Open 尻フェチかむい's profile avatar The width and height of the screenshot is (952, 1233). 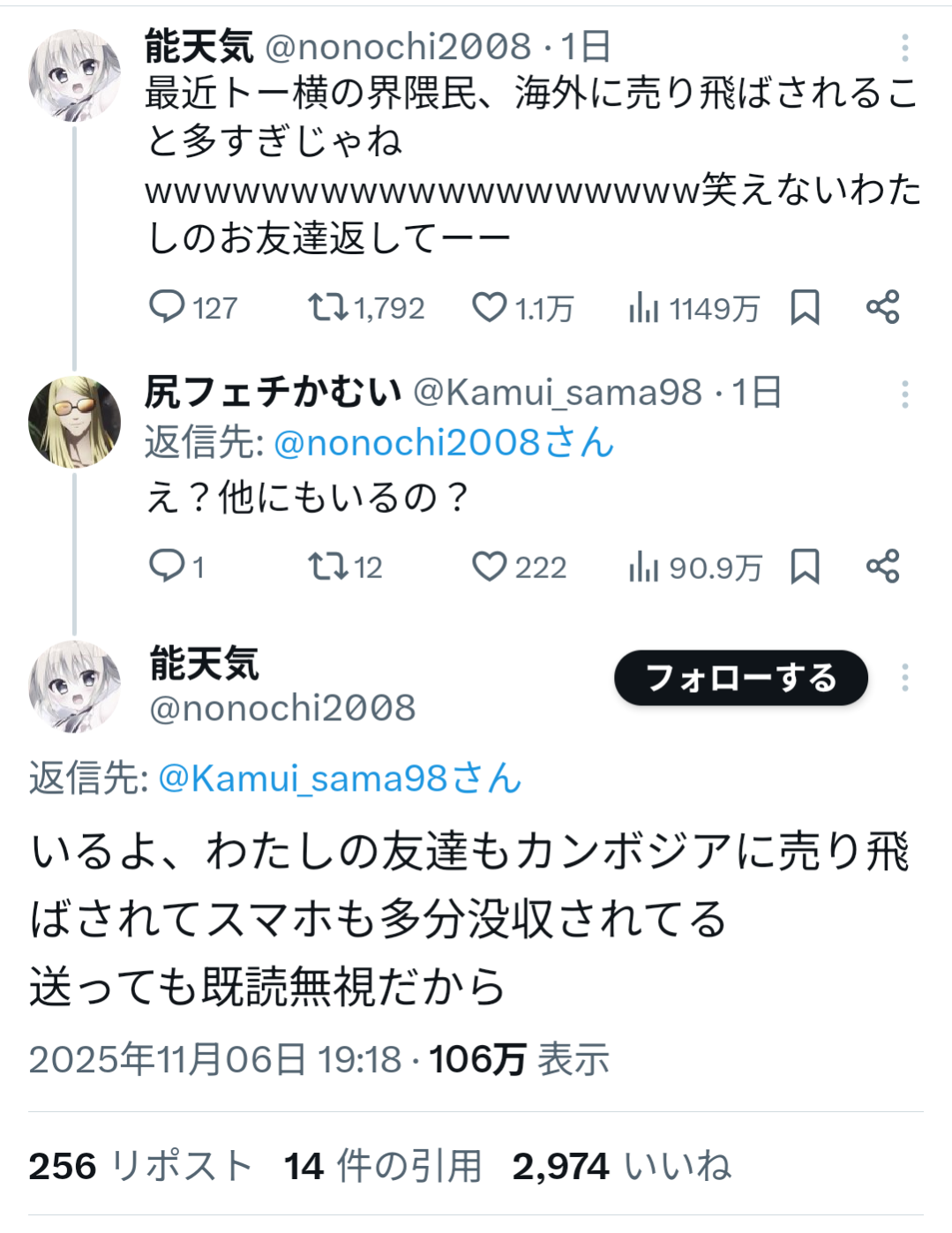(x=74, y=422)
